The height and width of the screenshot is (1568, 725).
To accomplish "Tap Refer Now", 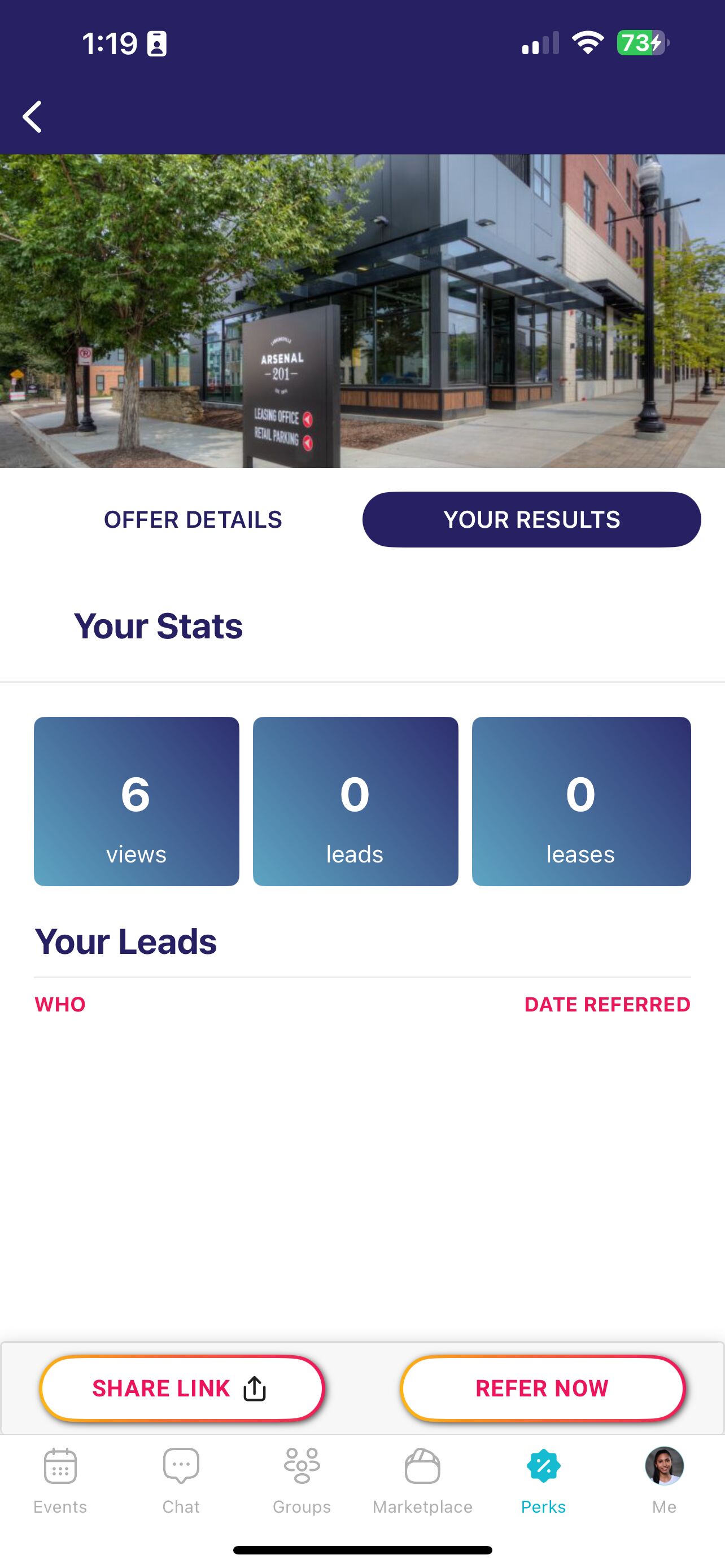I will 543,1389.
